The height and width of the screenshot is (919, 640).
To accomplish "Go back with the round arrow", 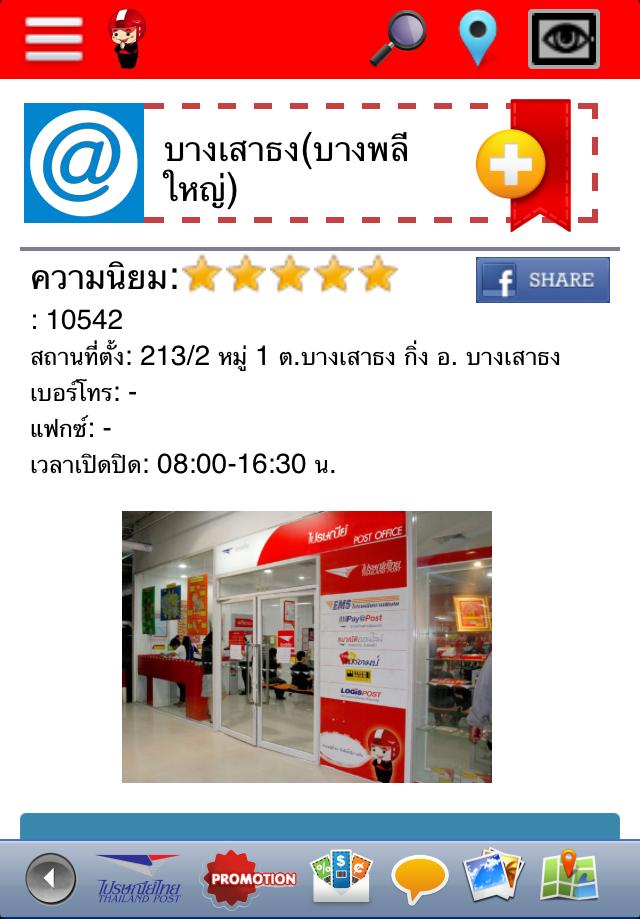I will 50,880.
